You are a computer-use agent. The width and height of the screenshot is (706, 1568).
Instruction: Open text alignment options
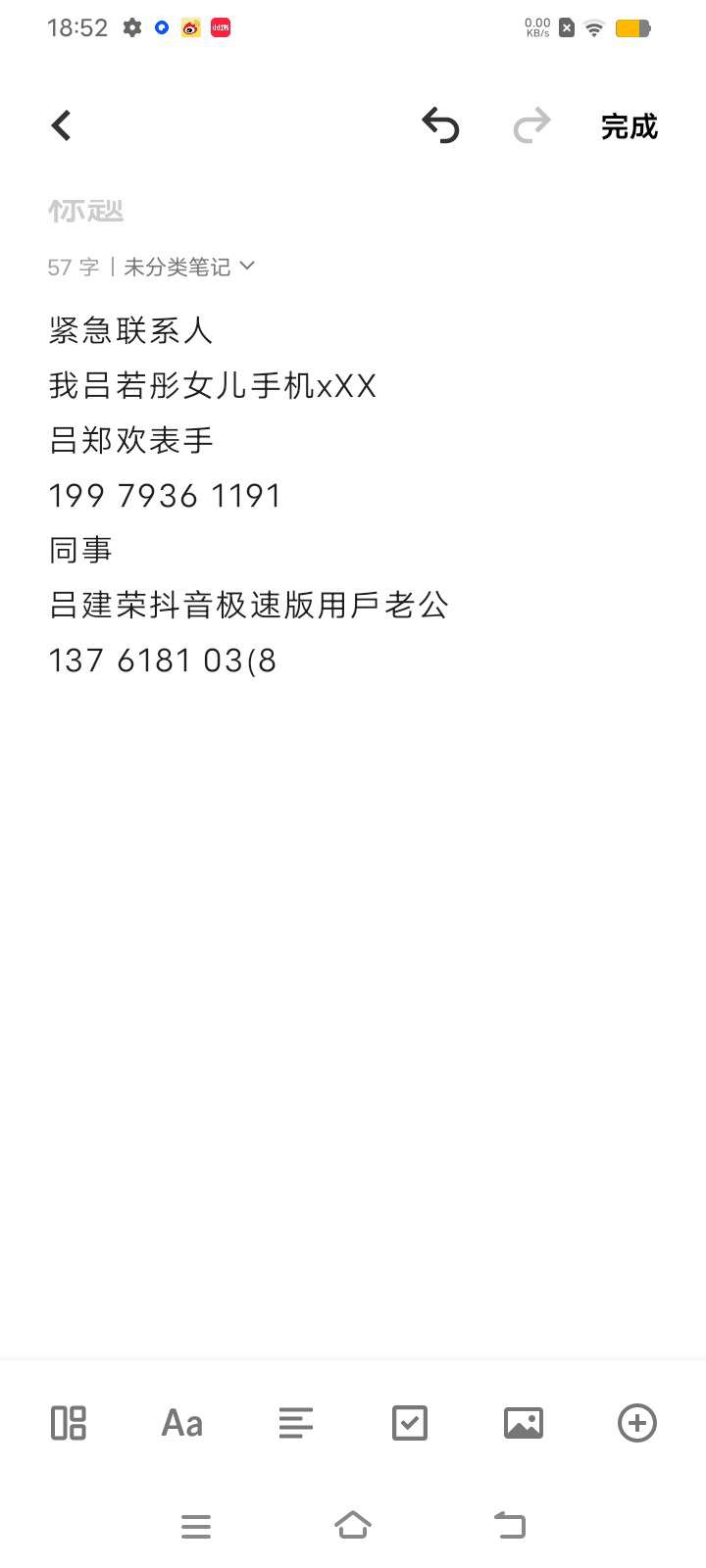pyautogui.click(x=296, y=1423)
